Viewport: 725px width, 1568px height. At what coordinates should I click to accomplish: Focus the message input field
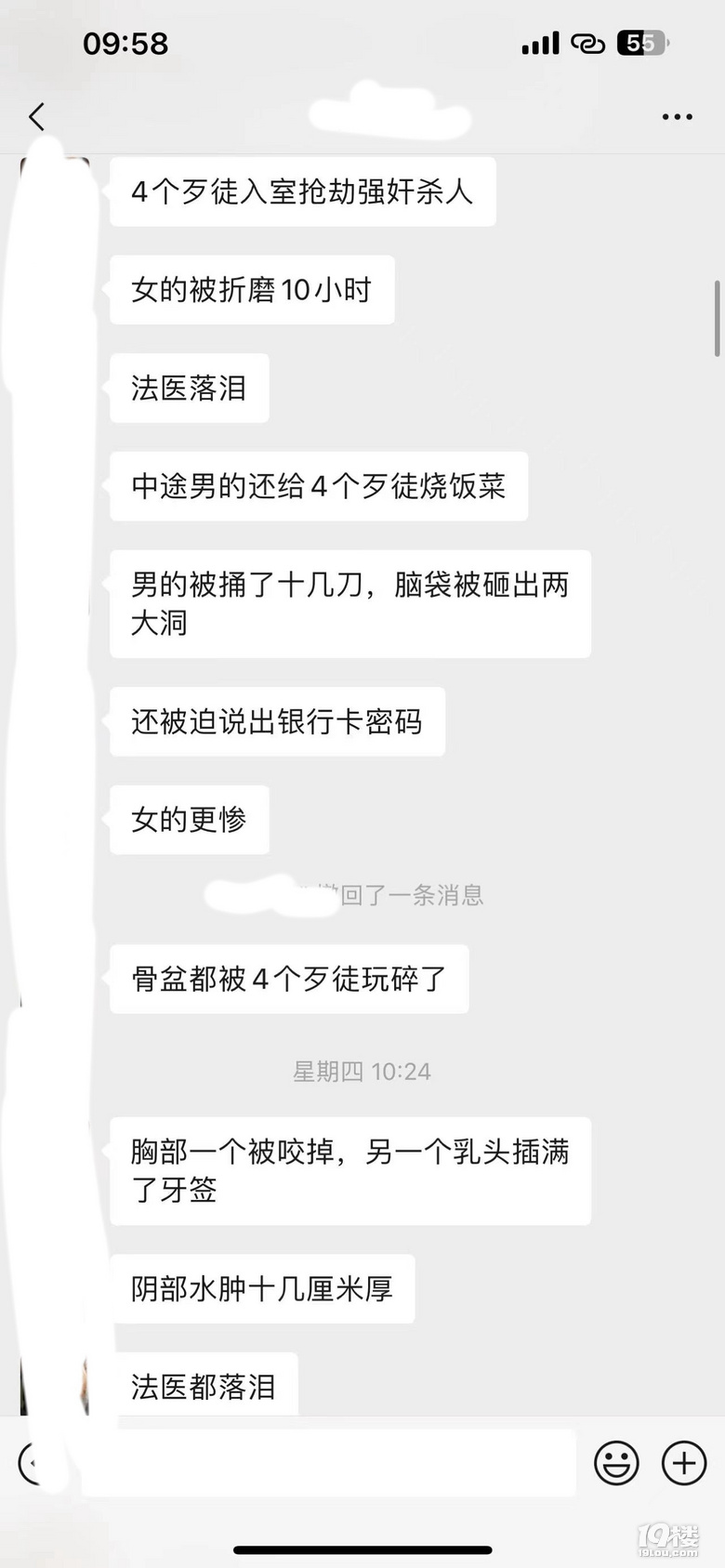click(325, 1464)
